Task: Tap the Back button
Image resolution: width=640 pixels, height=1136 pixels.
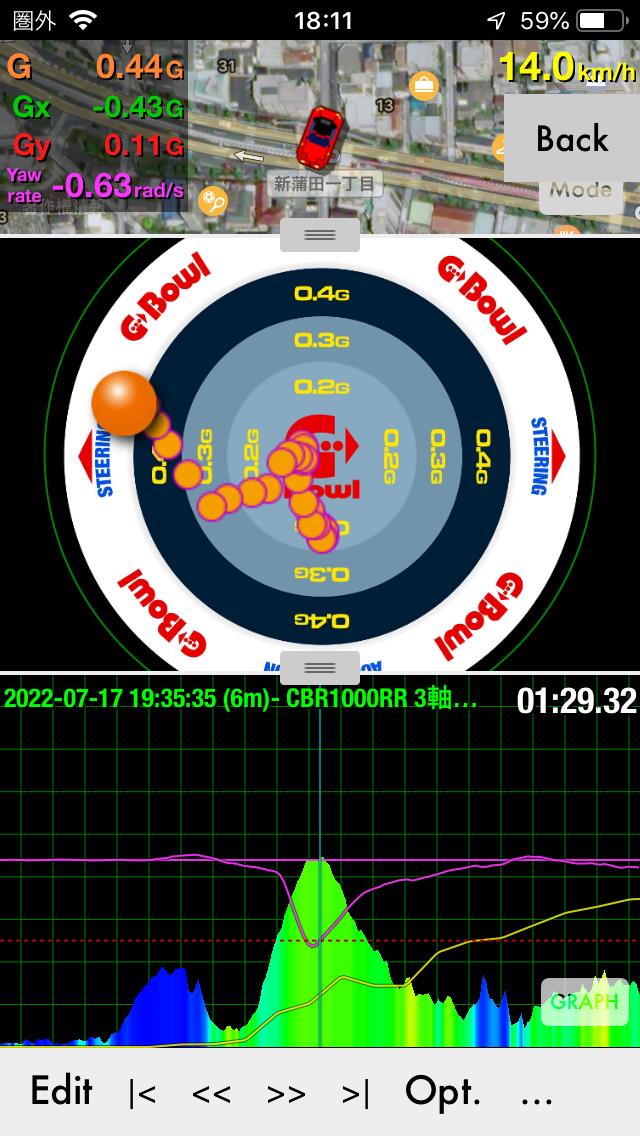Action: (572, 138)
